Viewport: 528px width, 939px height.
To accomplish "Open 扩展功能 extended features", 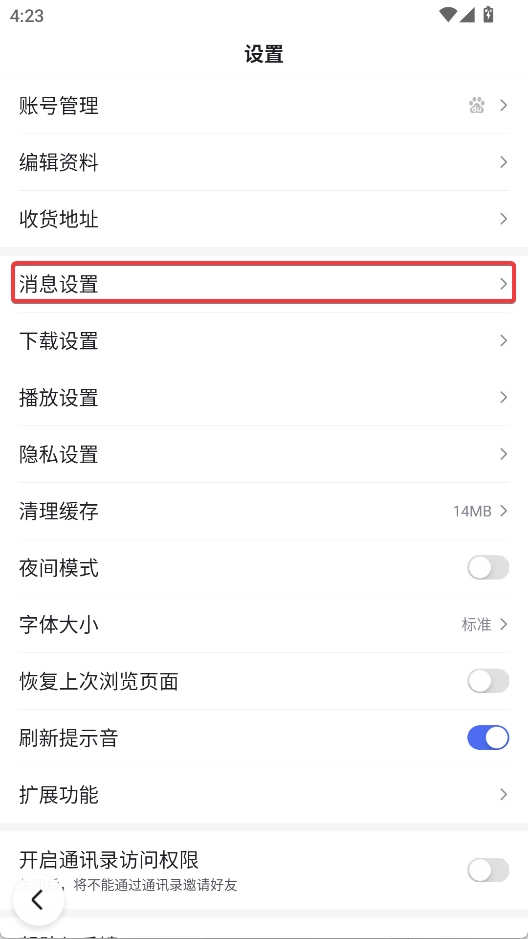I will click(264, 795).
